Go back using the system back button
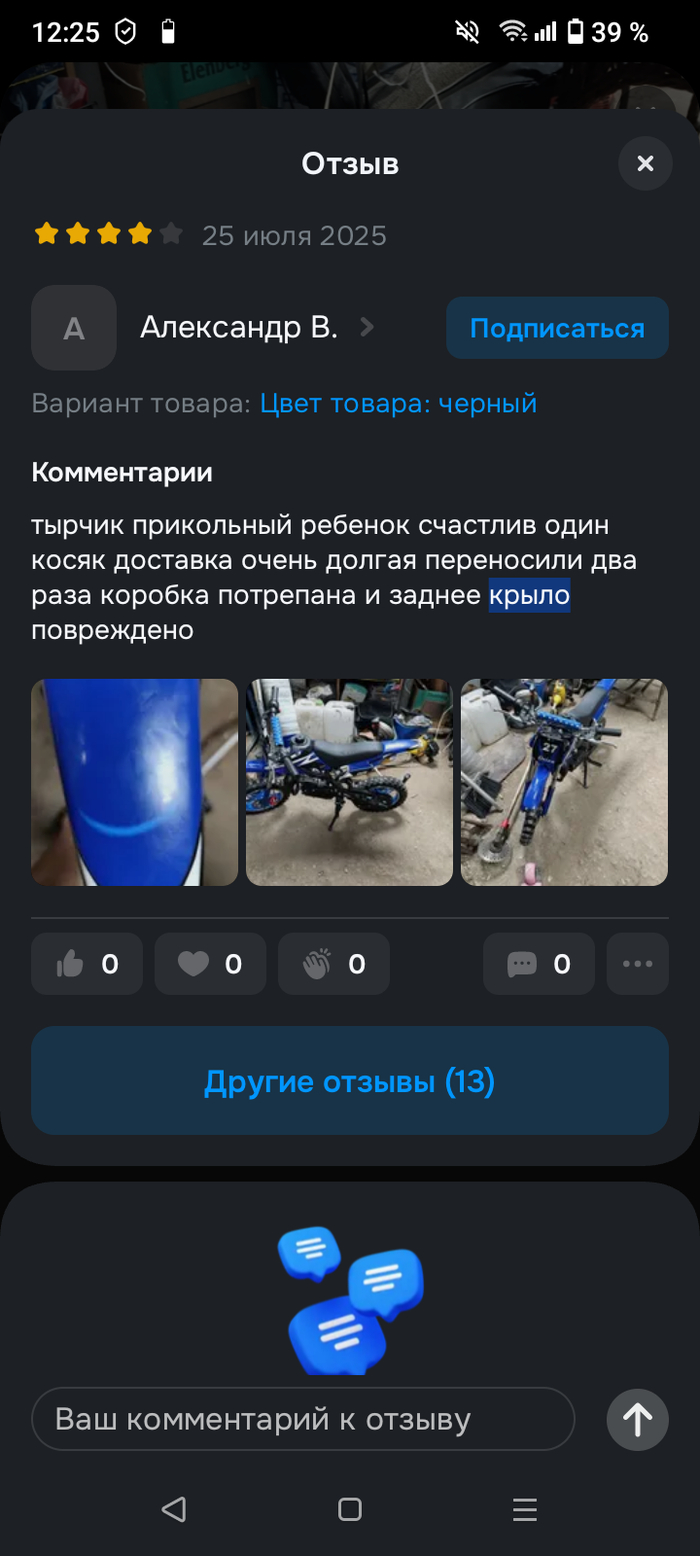700x1556 pixels. point(174,1509)
